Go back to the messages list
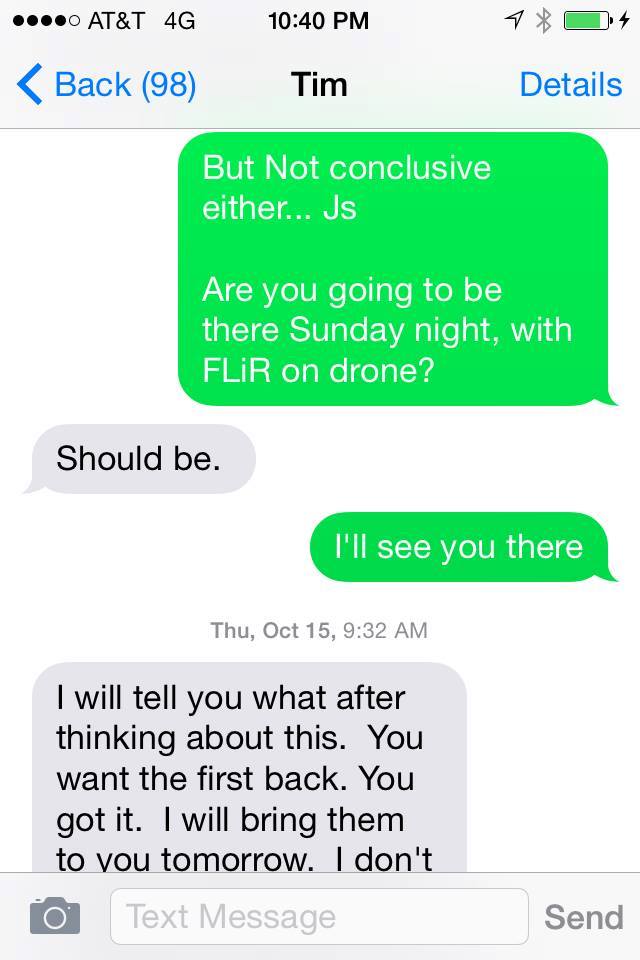This screenshot has width=640, height=960. (106, 85)
